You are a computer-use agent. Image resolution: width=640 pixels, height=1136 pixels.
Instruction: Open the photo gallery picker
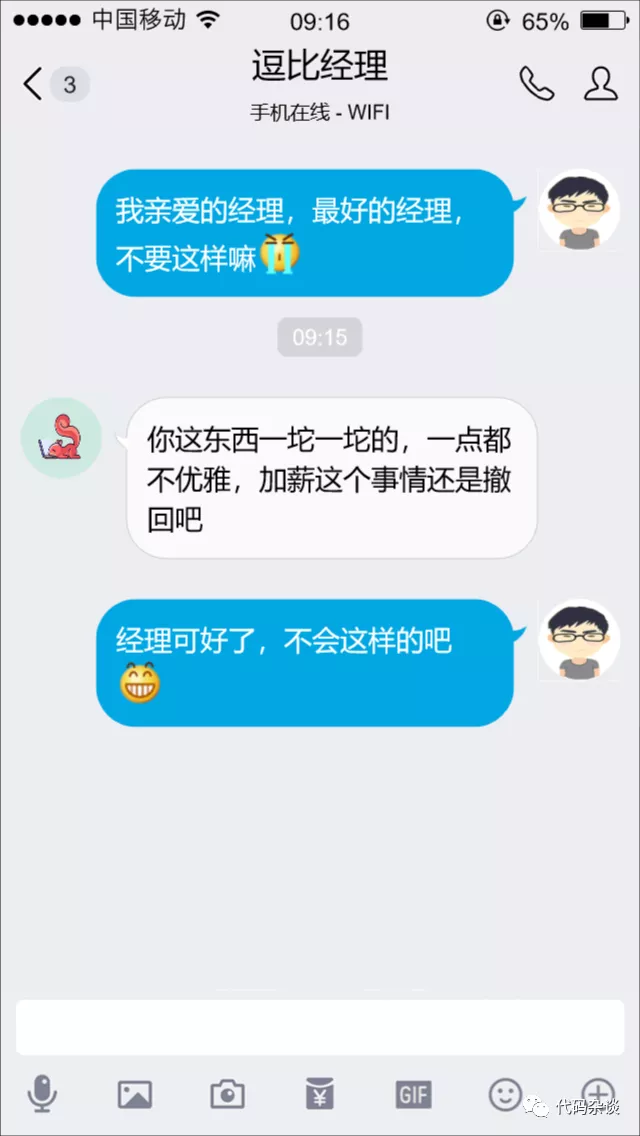coord(135,1094)
